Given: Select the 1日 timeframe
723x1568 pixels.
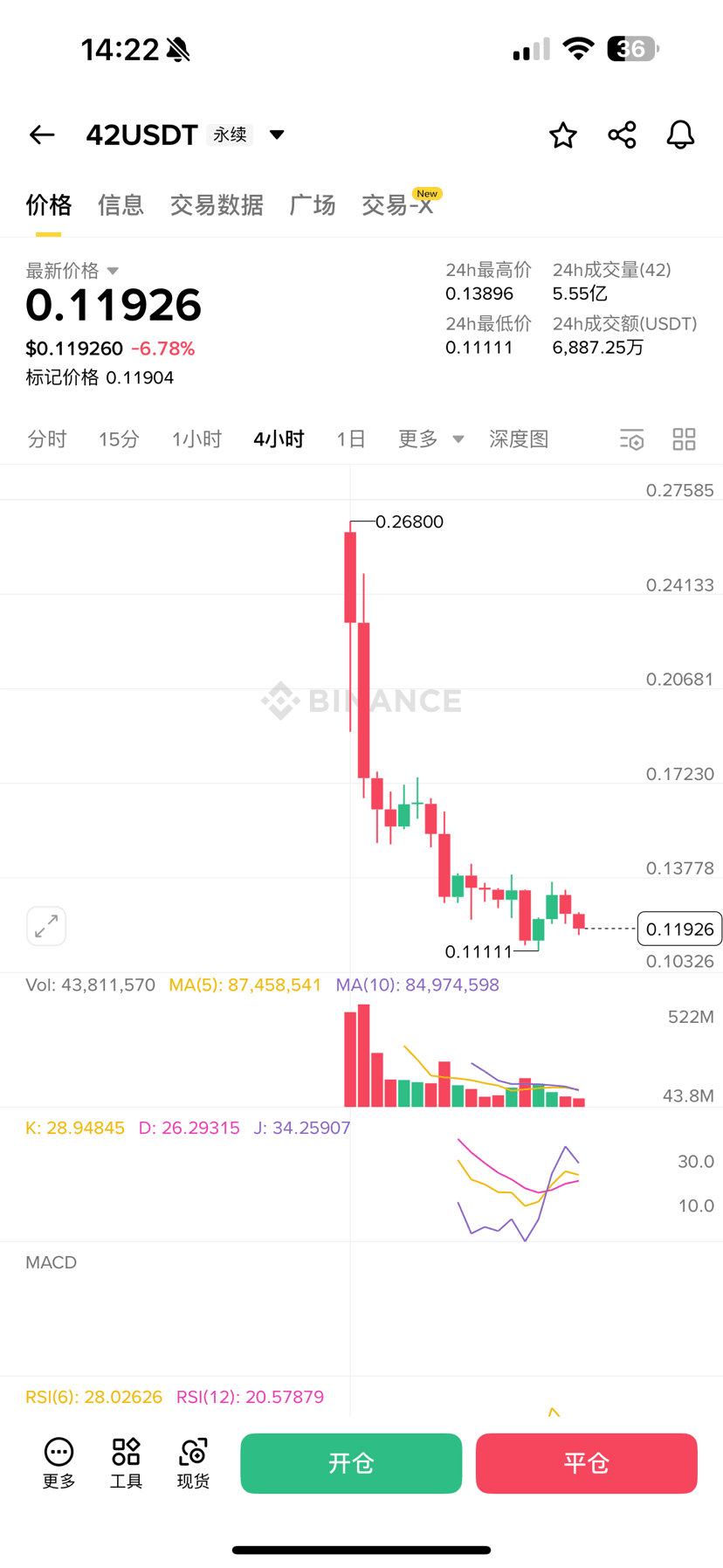Looking at the screenshot, I should 350,439.
